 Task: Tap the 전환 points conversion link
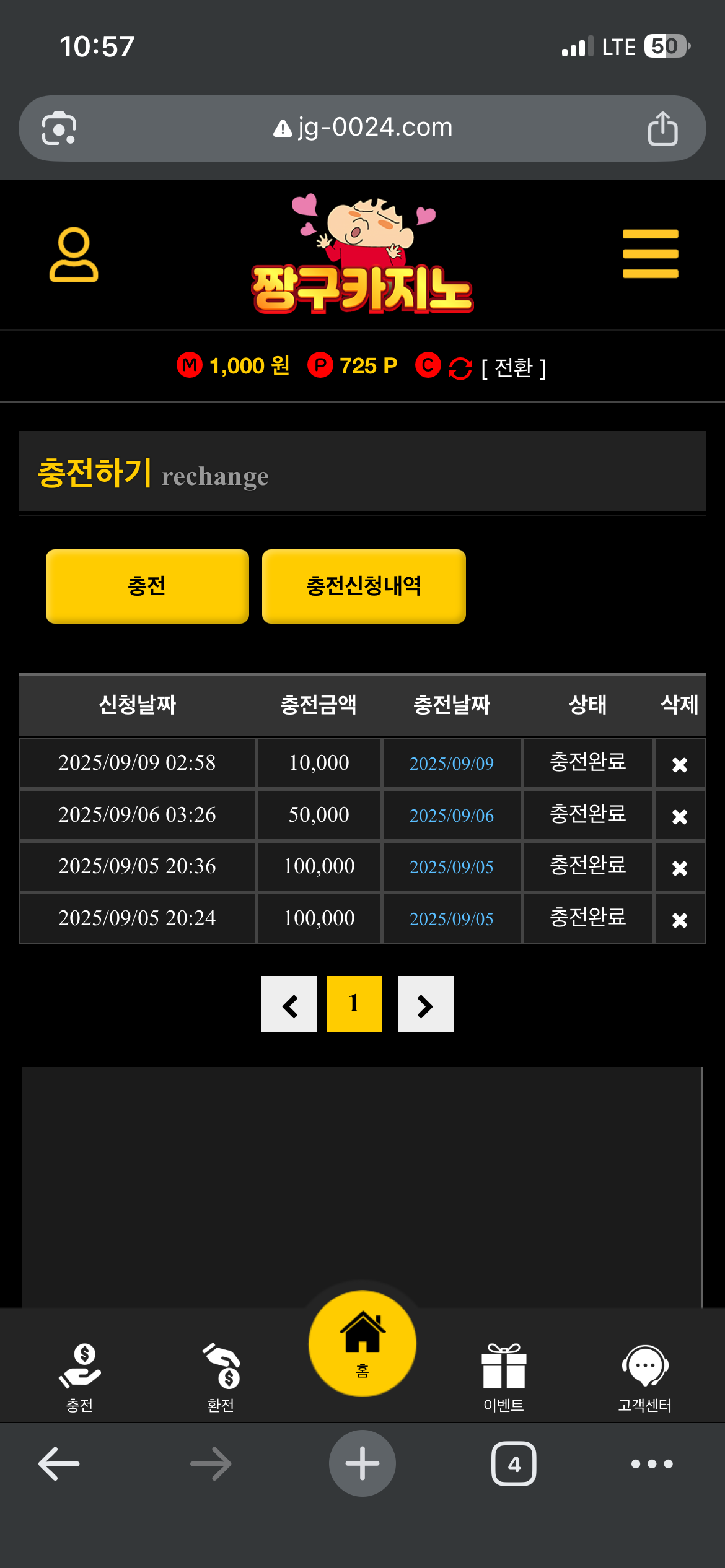pos(513,368)
